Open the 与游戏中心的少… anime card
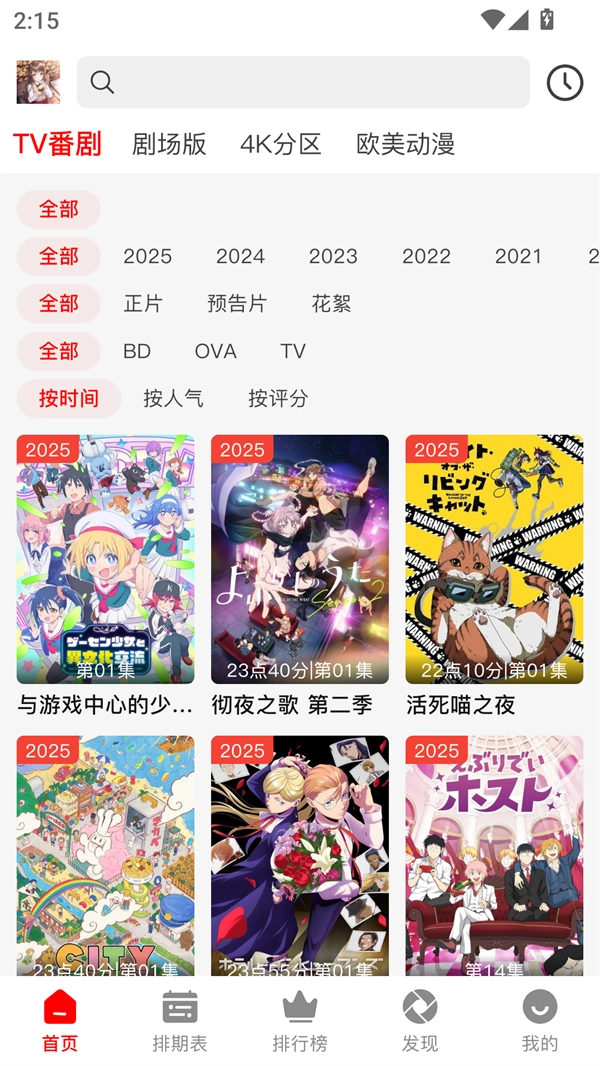The image size is (600, 1066). coord(105,560)
